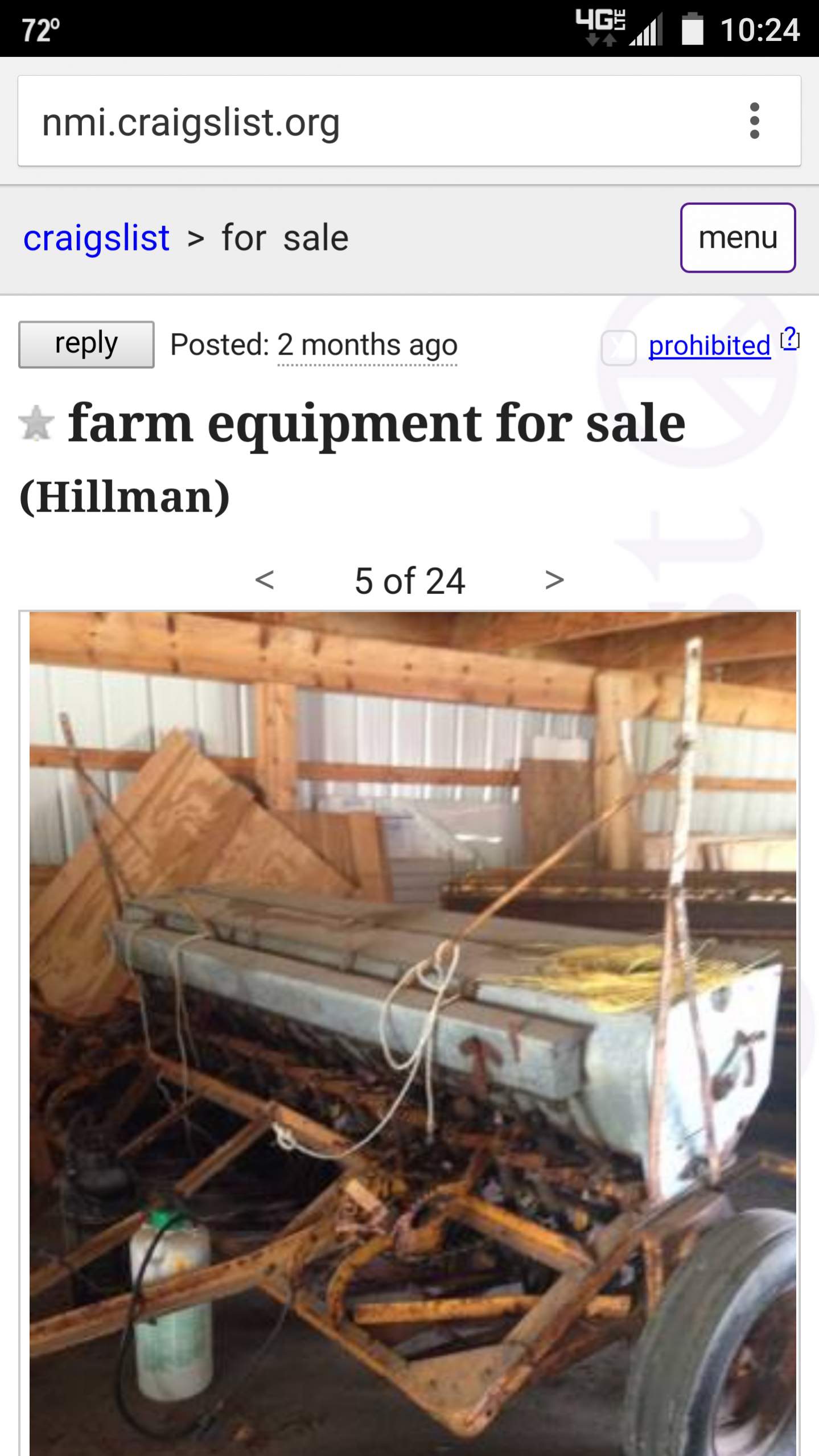Go to the craigslist home link
This screenshot has height=1456, width=819.
click(96, 237)
